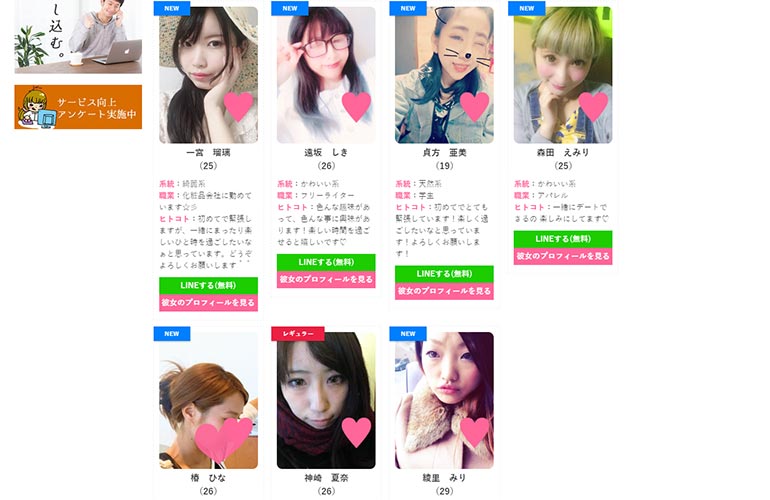
Task: Tap LINEする(無料) for 貞方 亜美
Action: click(x=444, y=274)
